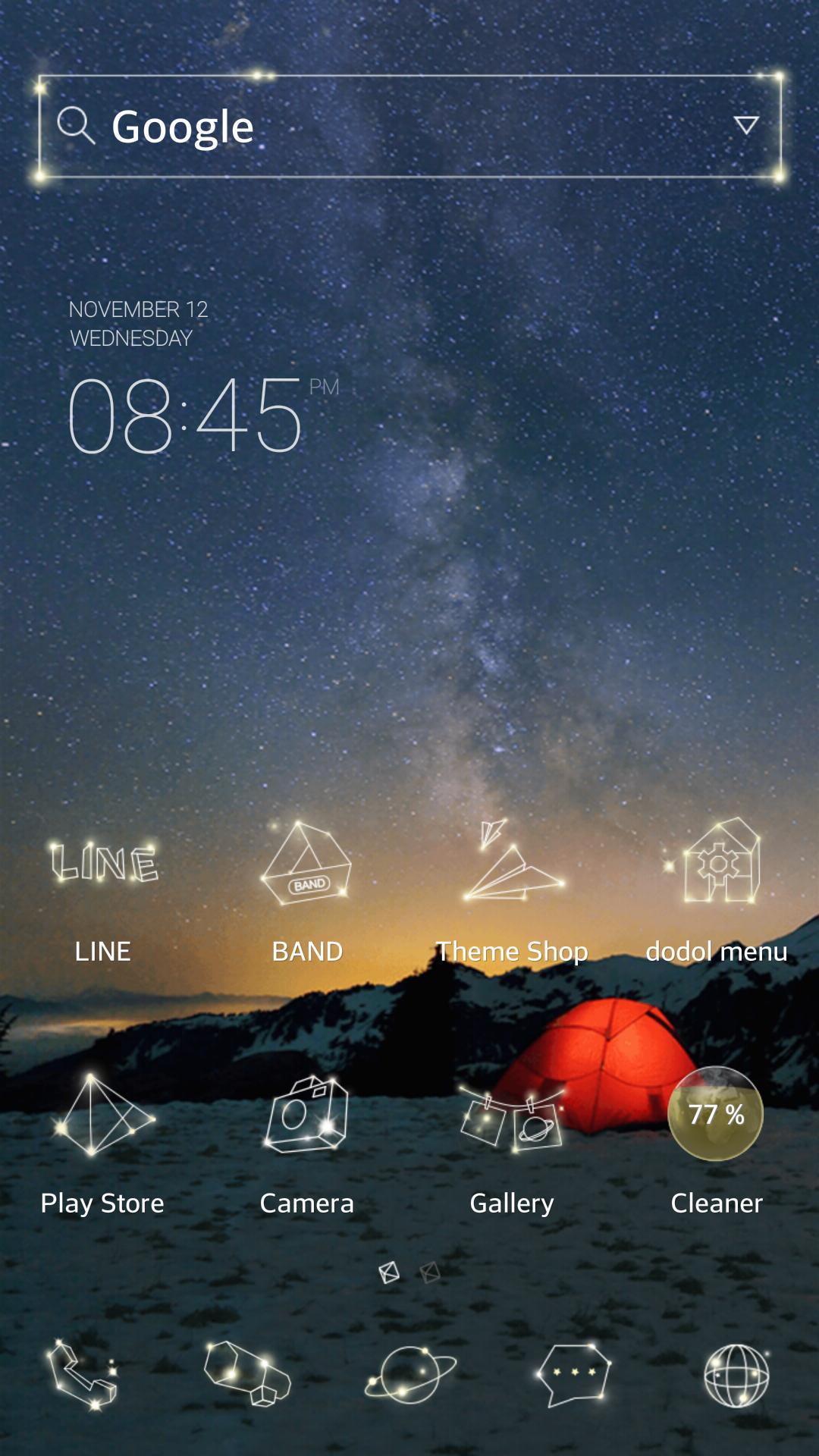Tap the planet icon in the dock
Screen dimensions: 819x1456
pos(410,1374)
